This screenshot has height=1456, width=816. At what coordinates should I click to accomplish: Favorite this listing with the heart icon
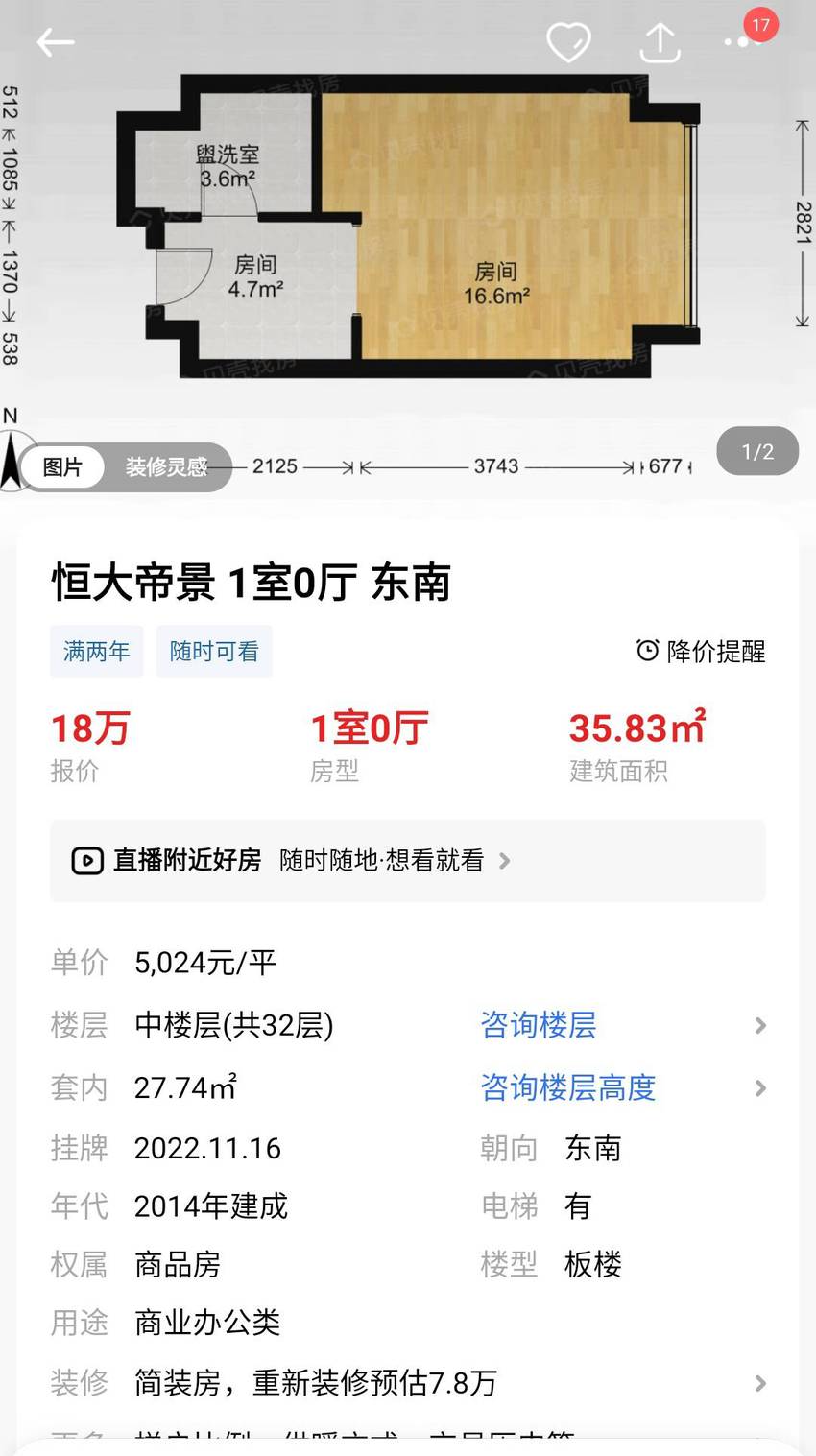(x=568, y=42)
